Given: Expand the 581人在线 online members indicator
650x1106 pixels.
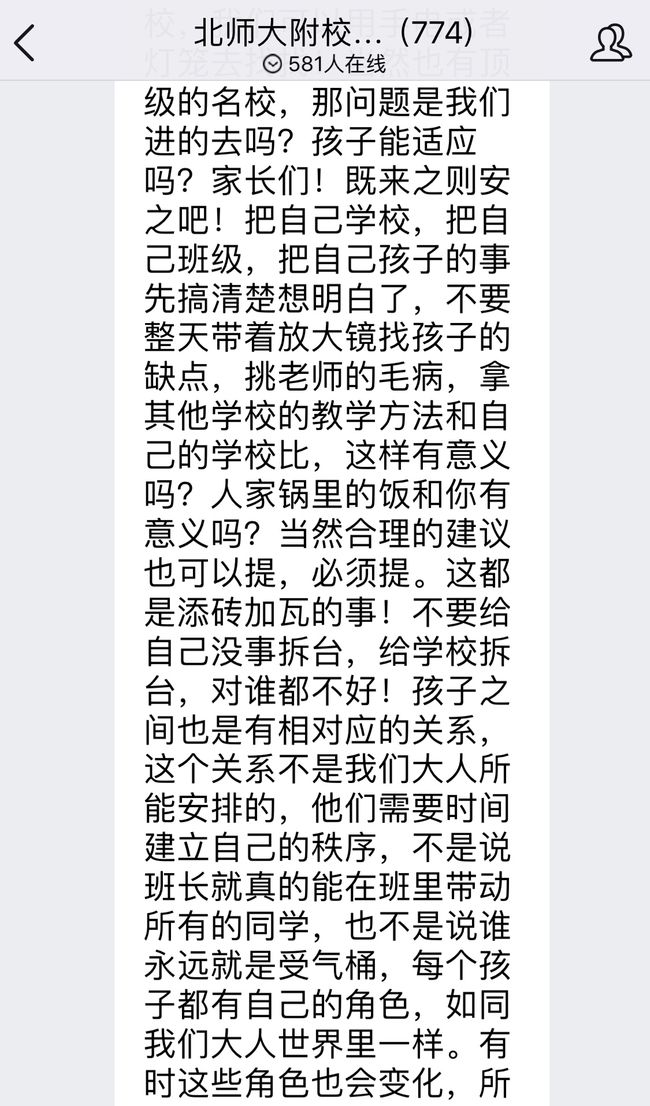Looking at the screenshot, I should [326, 64].
